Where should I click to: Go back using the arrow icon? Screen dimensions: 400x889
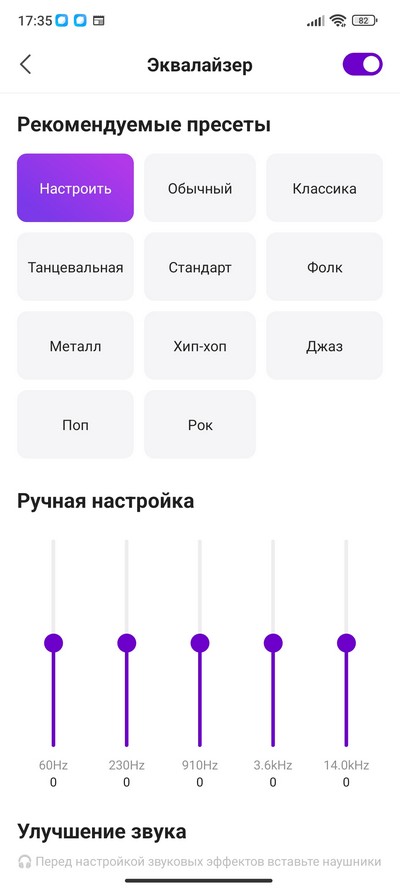point(25,65)
